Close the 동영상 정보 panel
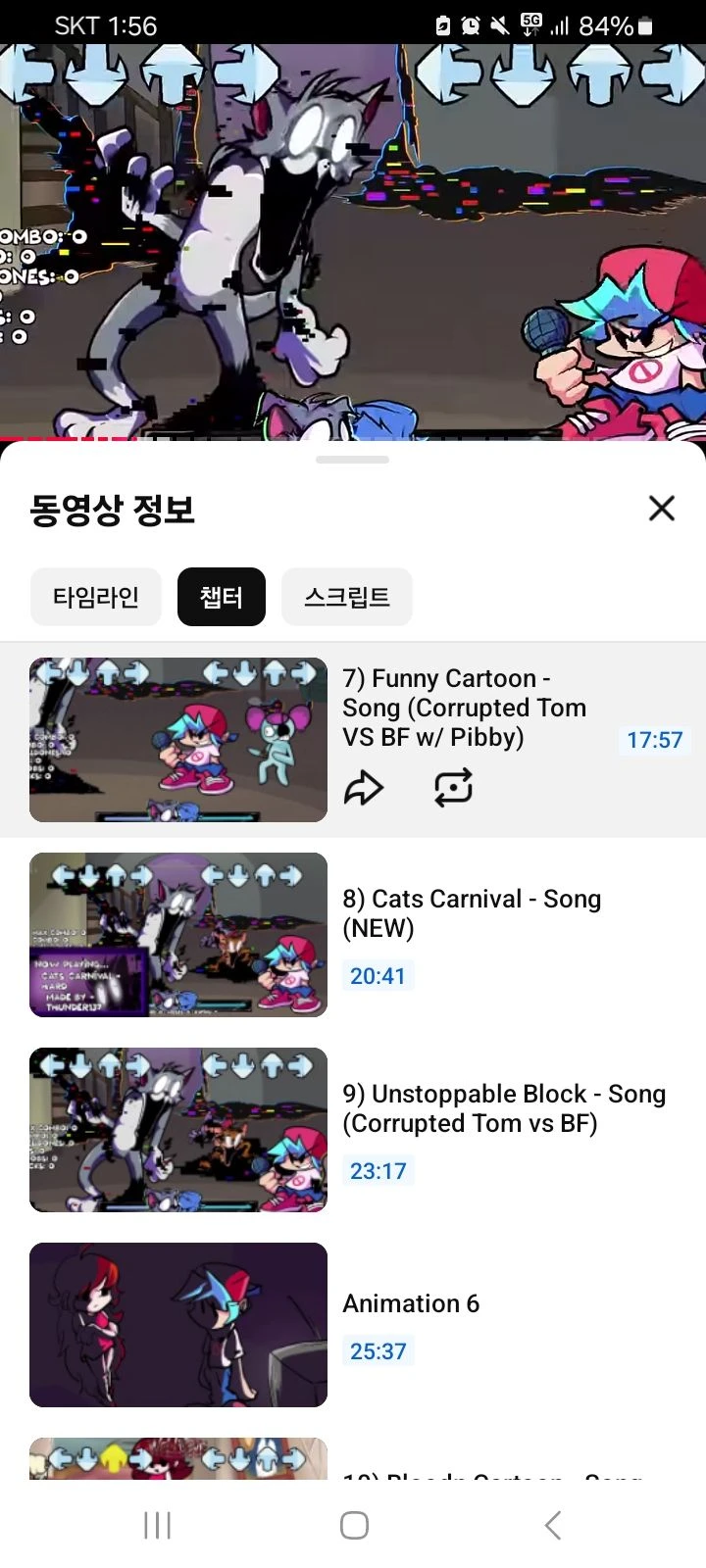 (662, 508)
